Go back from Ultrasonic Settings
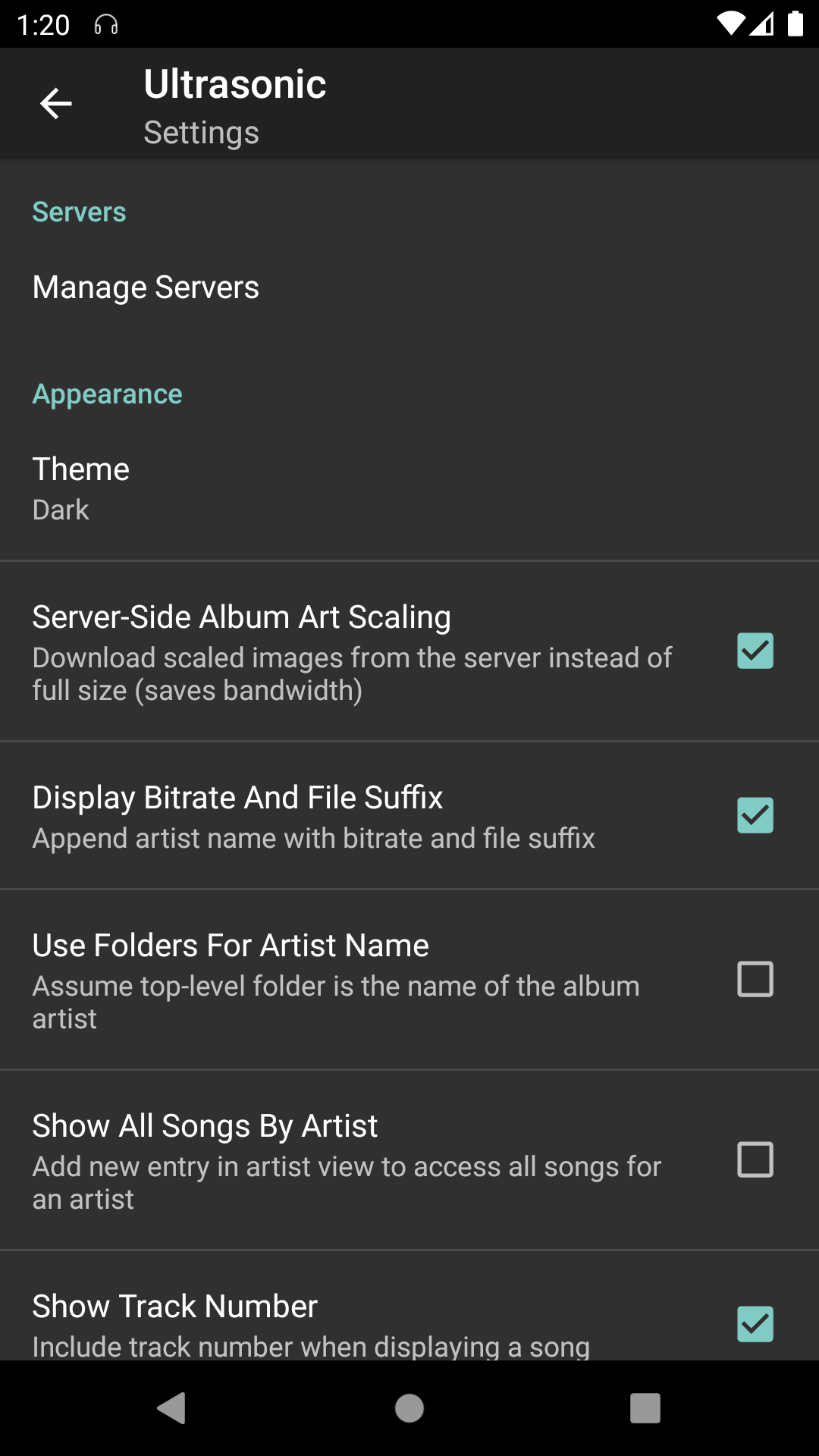This screenshot has width=819, height=1456. point(56,104)
